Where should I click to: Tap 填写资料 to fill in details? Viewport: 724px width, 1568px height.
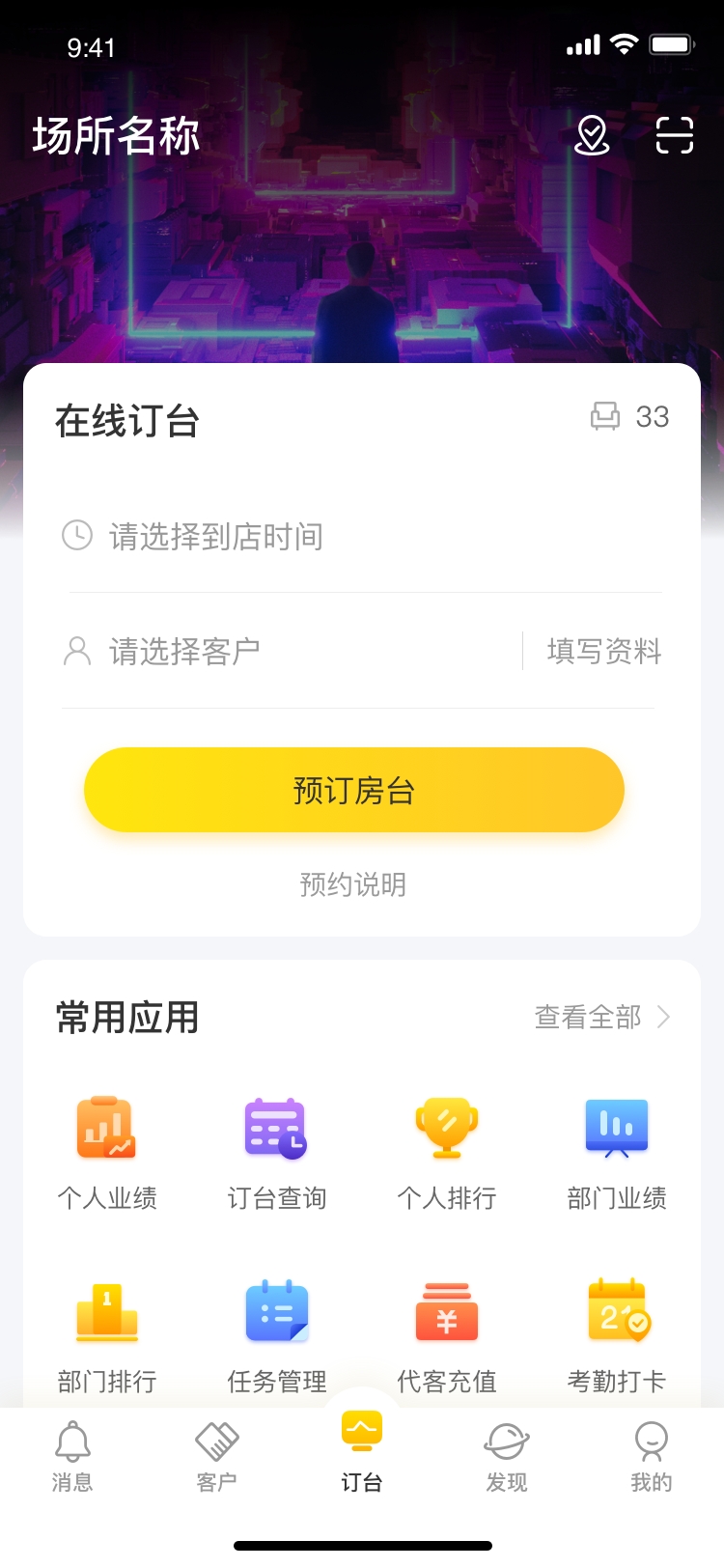[x=604, y=652]
